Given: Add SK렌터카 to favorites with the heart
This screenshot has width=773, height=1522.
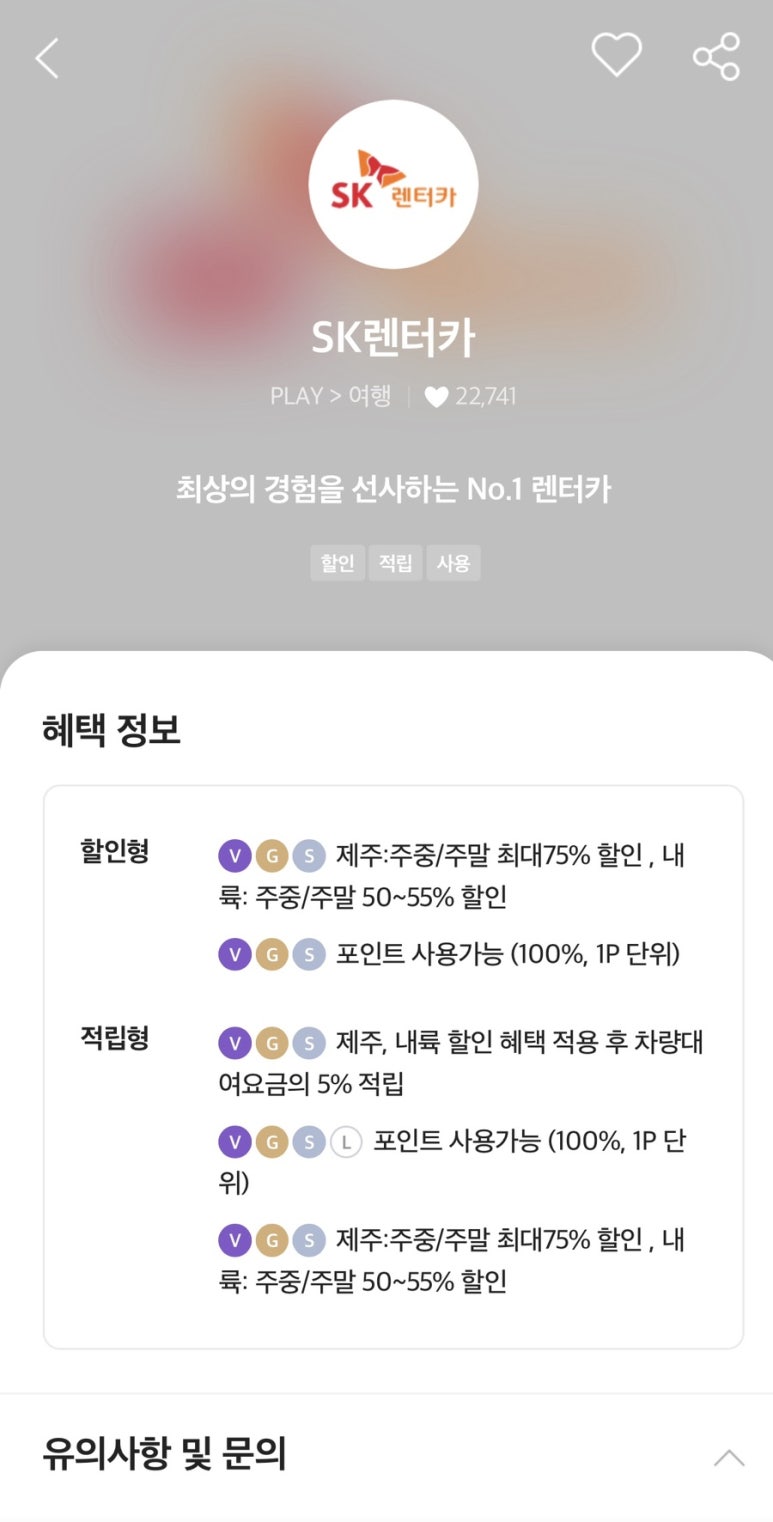Looking at the screenshot, I should click(616, 55).
